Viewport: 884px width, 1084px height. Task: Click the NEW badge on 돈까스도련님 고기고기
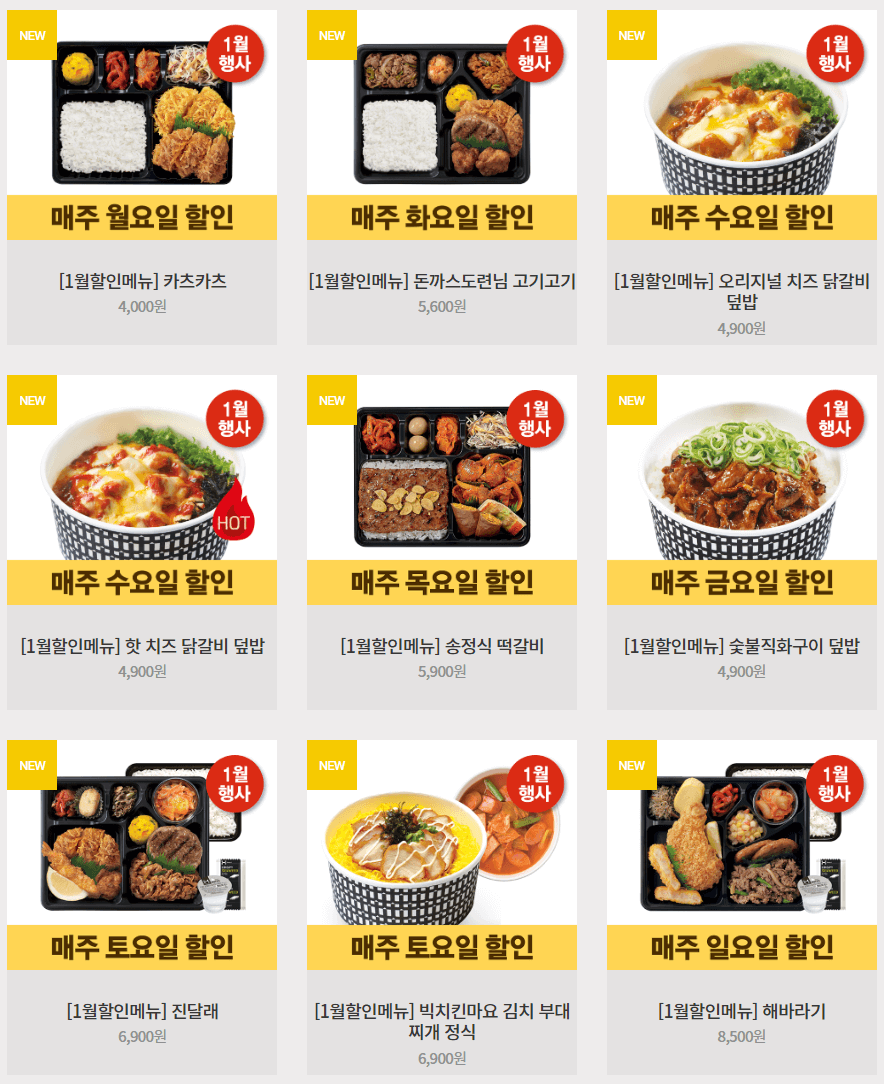[x=333, y=35]
